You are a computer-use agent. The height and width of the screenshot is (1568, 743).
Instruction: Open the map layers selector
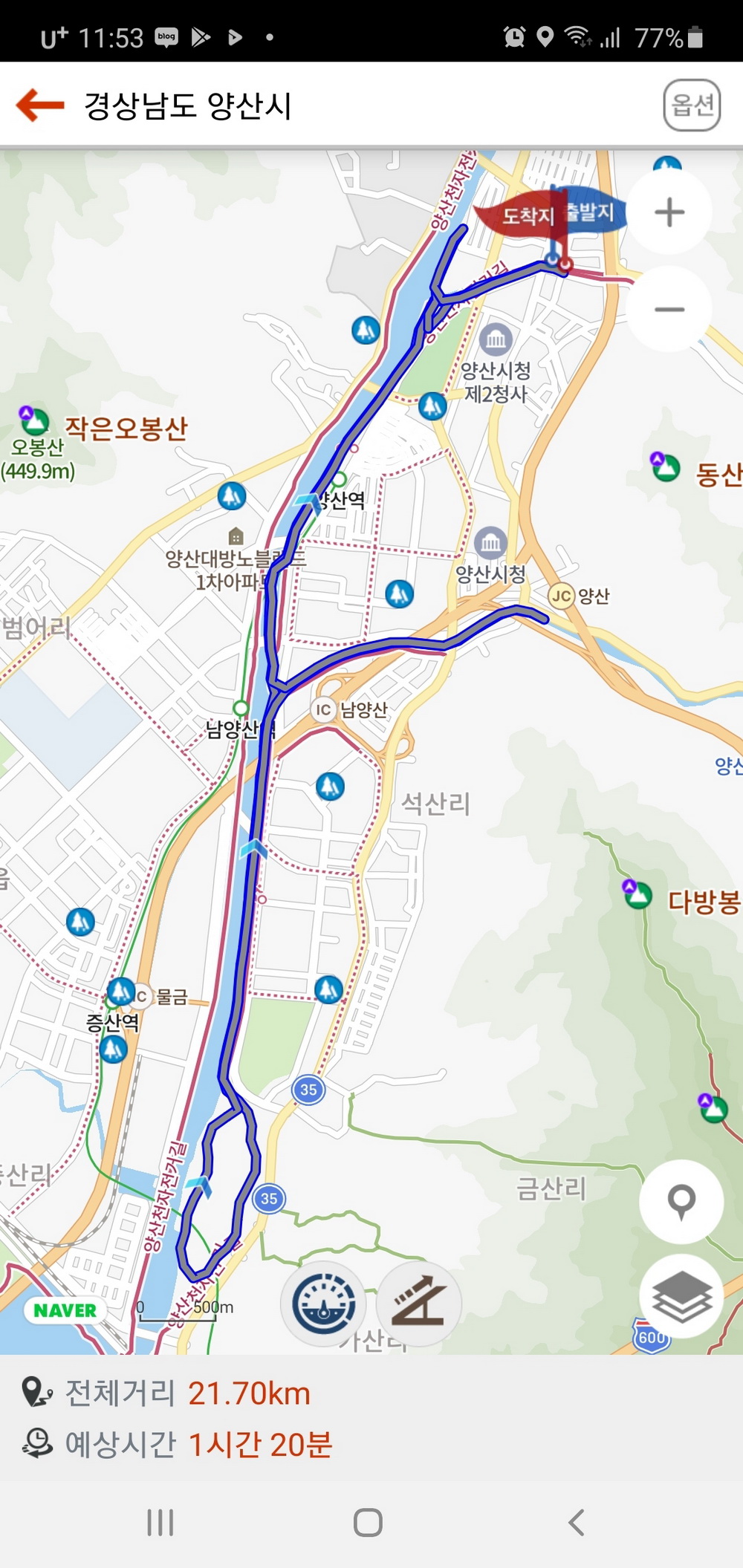(681, 1297)
